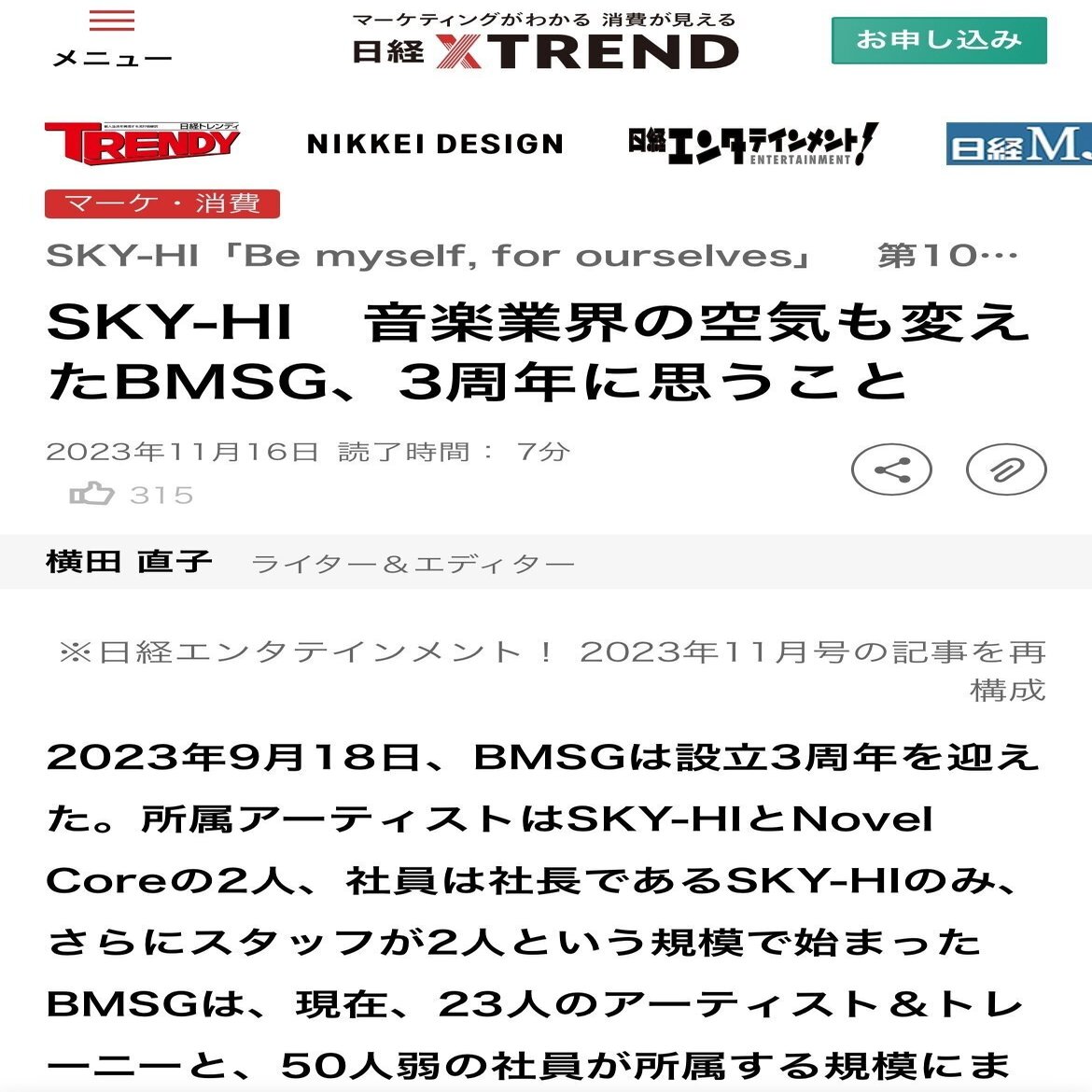Select the マーケ・消費 category tag

(x=162, y=203)
